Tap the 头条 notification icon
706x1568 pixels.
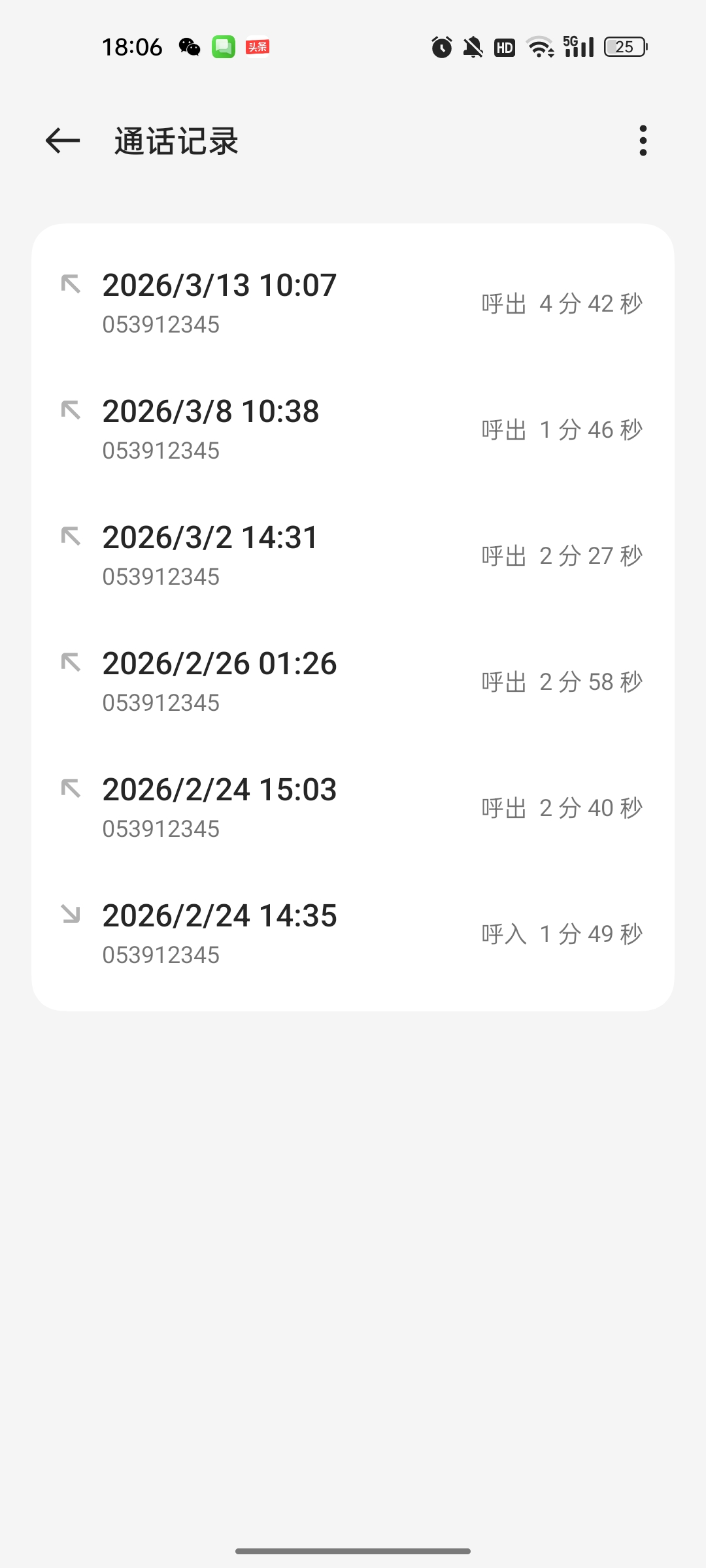256,46
